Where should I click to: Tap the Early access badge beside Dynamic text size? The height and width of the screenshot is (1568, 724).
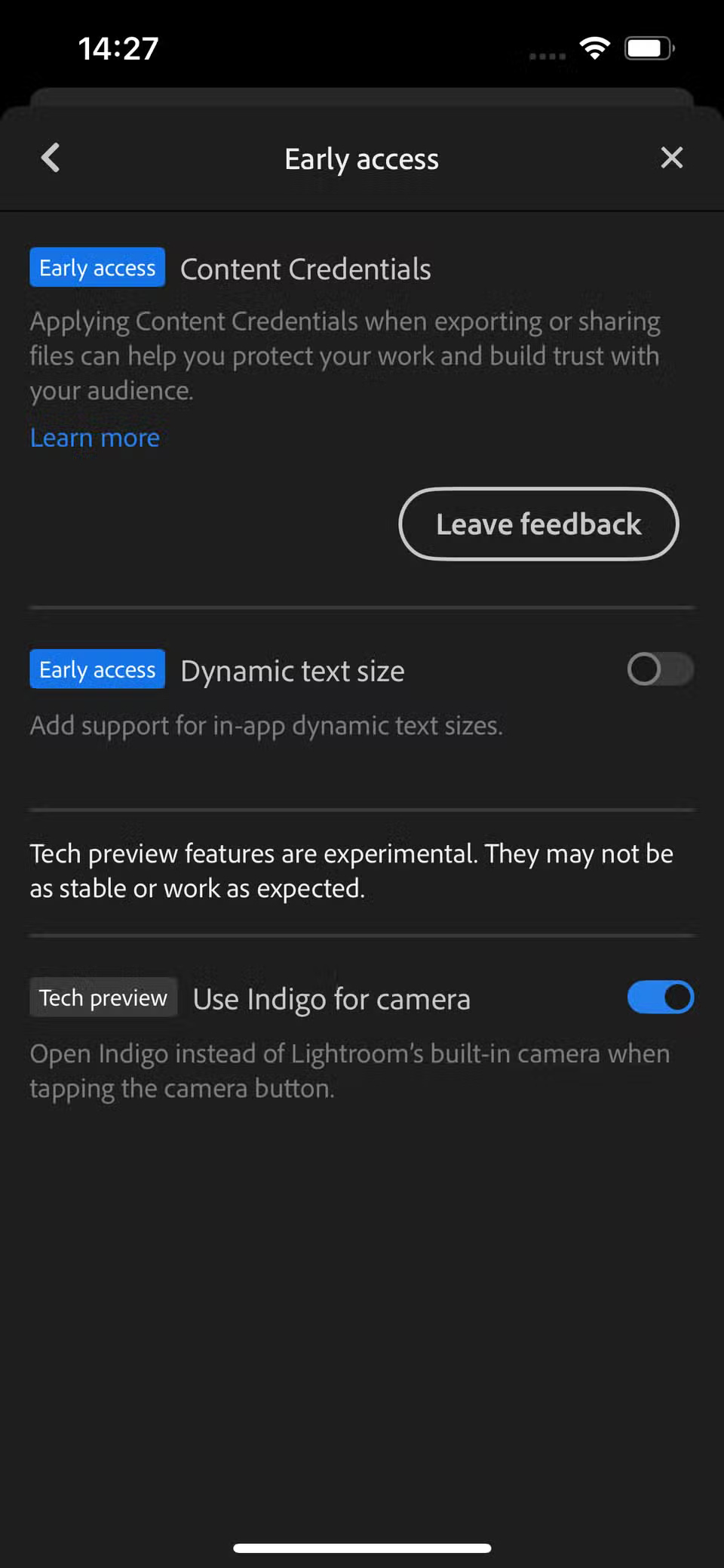(x=97, y=669)
